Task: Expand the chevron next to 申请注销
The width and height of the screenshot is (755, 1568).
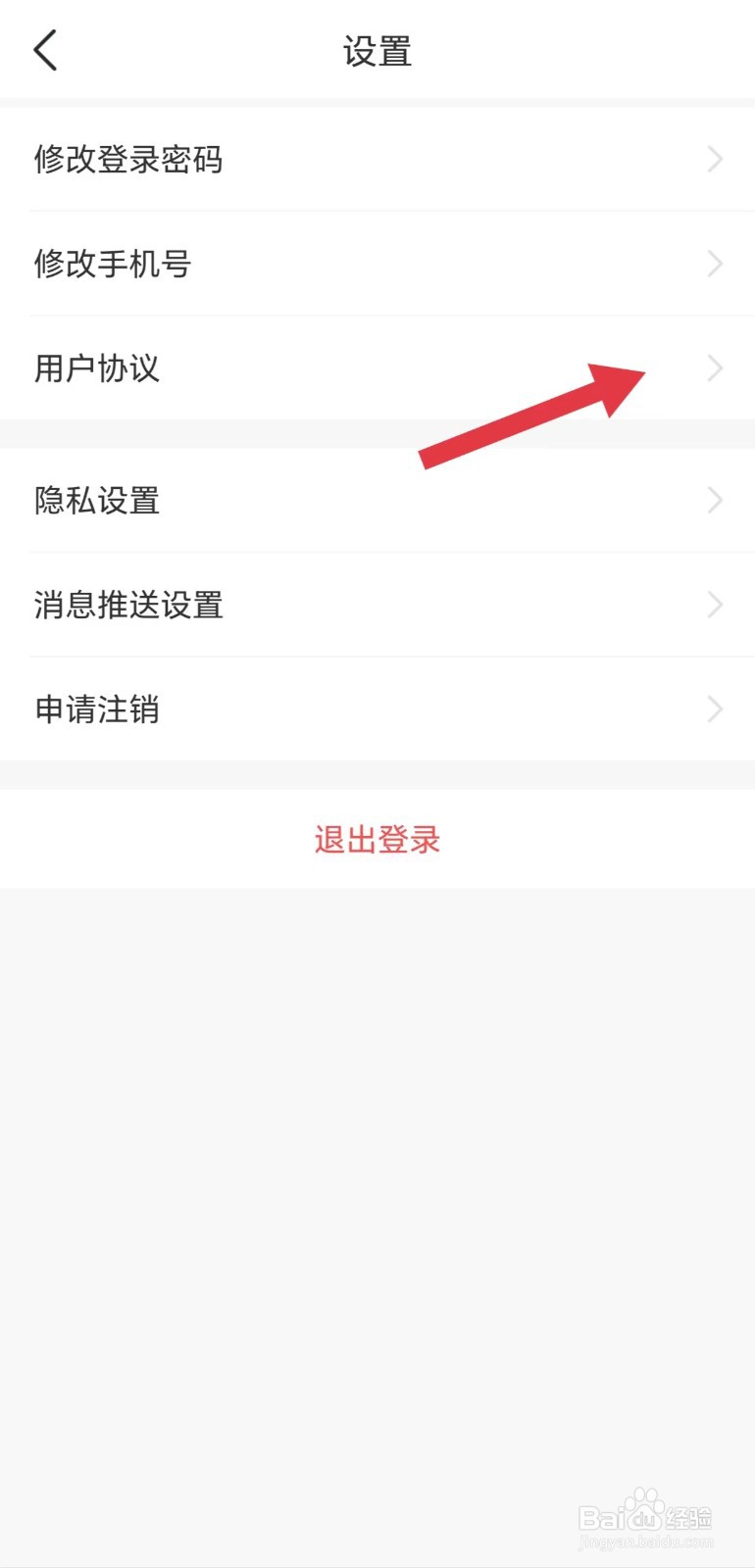Action: 715,710
